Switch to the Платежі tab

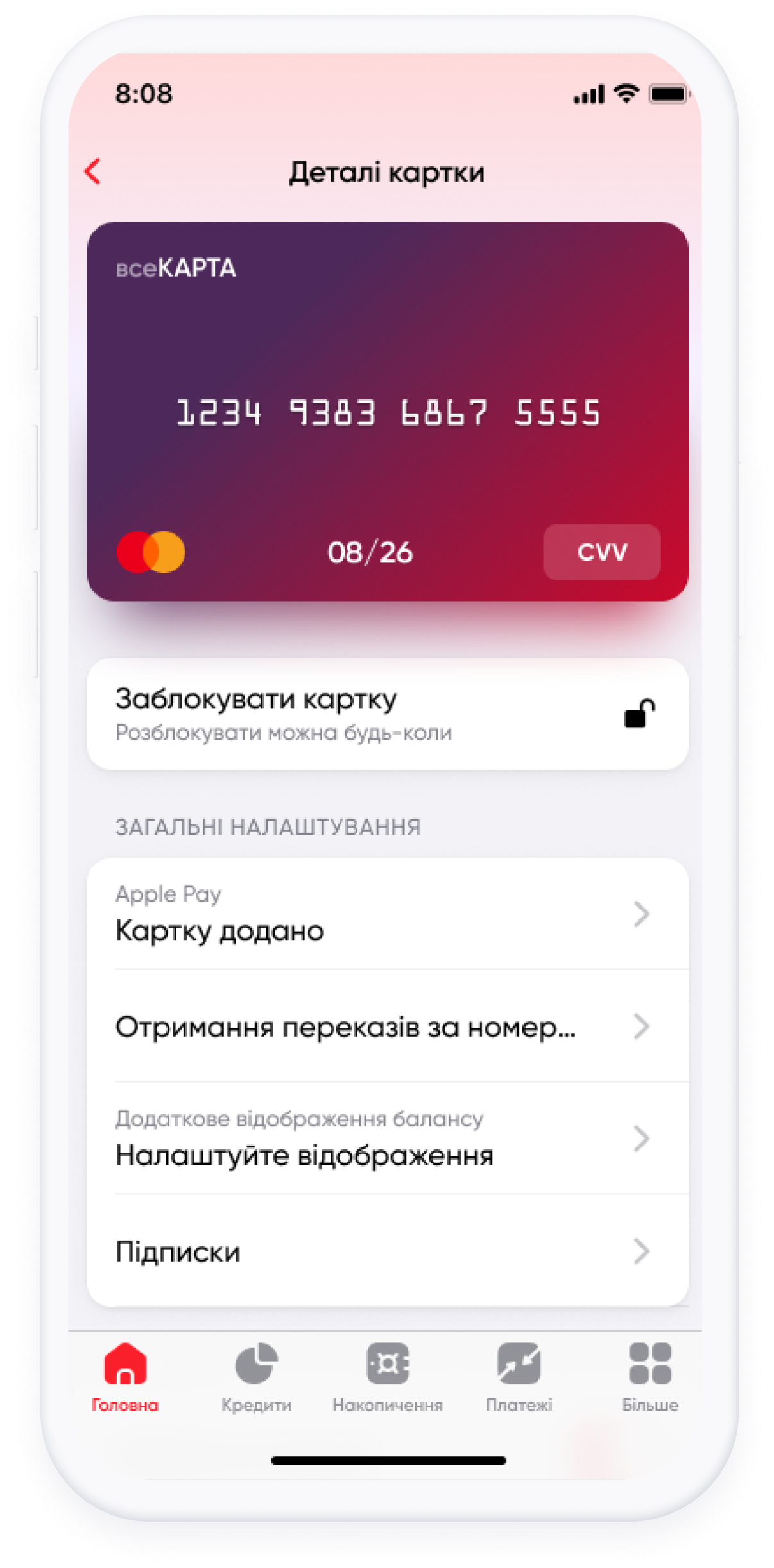point(519,1376)
